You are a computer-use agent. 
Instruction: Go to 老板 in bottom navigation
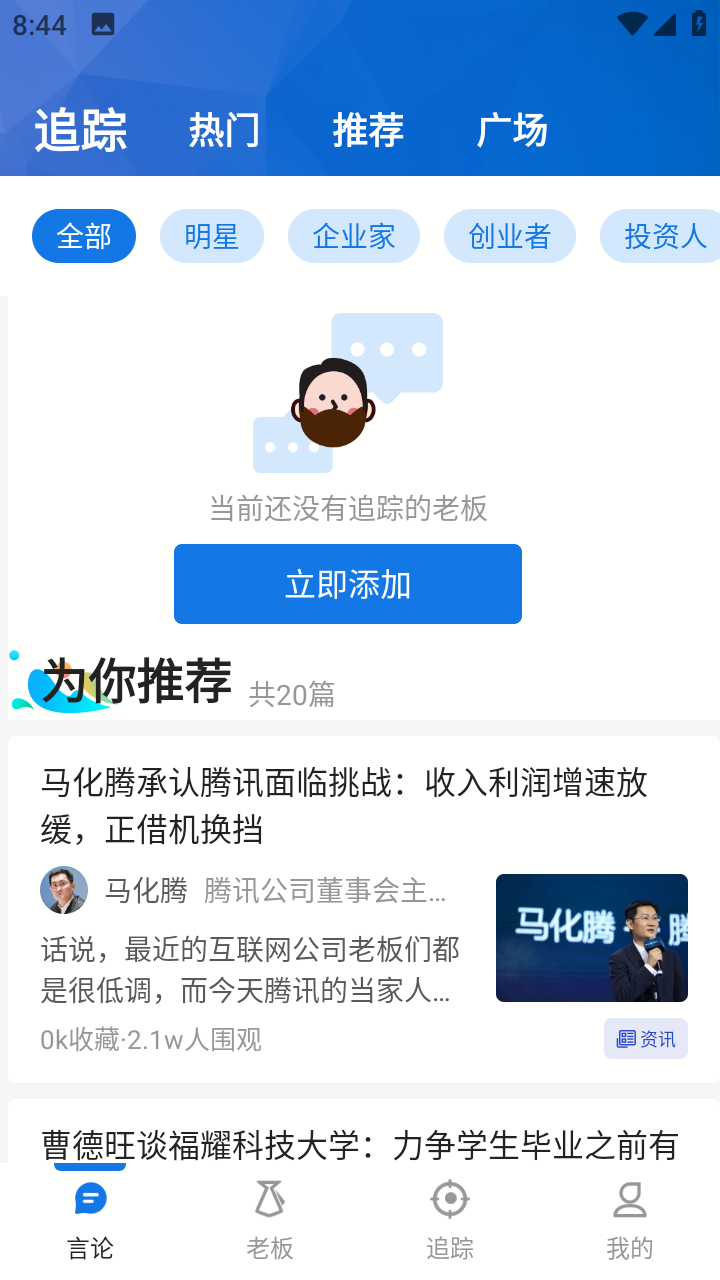click(270, 1220)
